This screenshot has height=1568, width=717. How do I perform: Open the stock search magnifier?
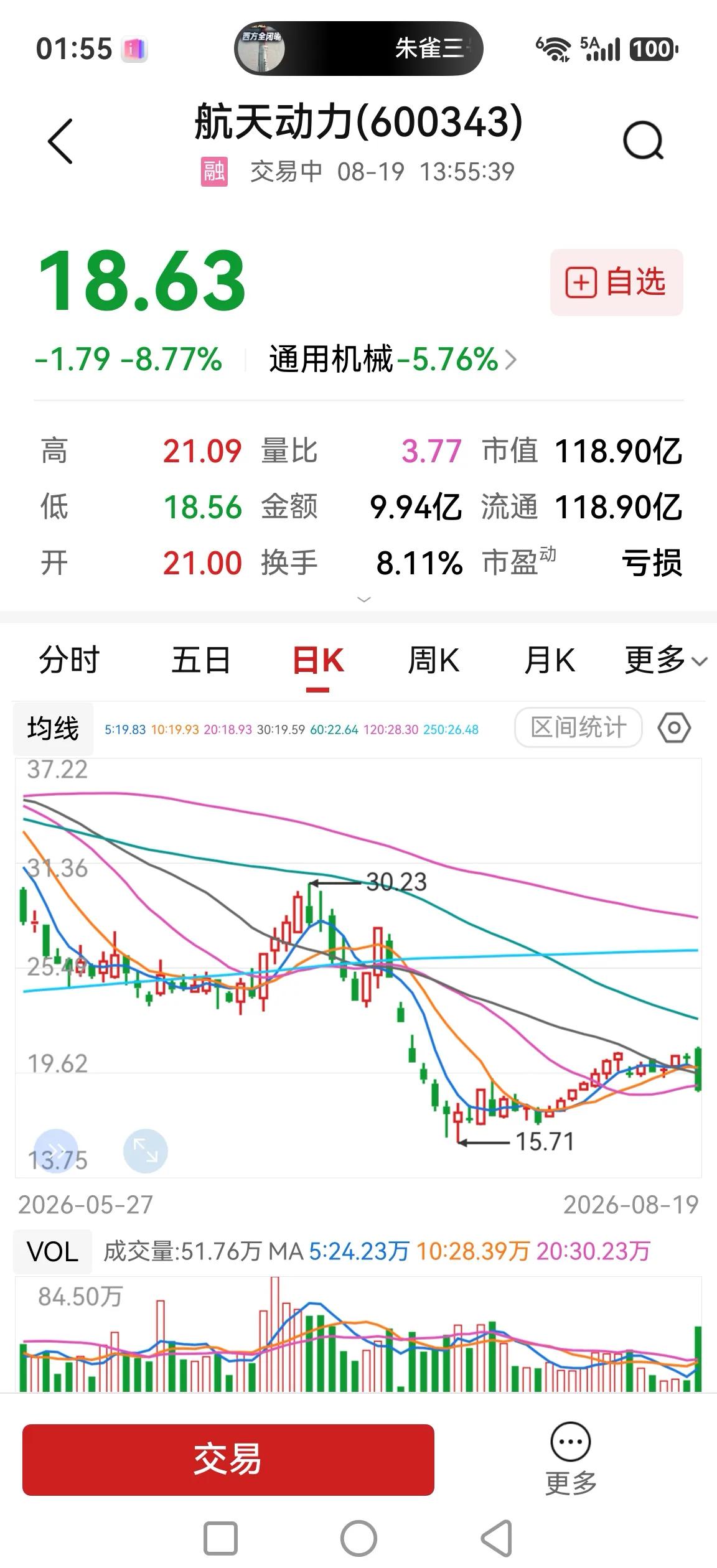click(x=644, y=141)
